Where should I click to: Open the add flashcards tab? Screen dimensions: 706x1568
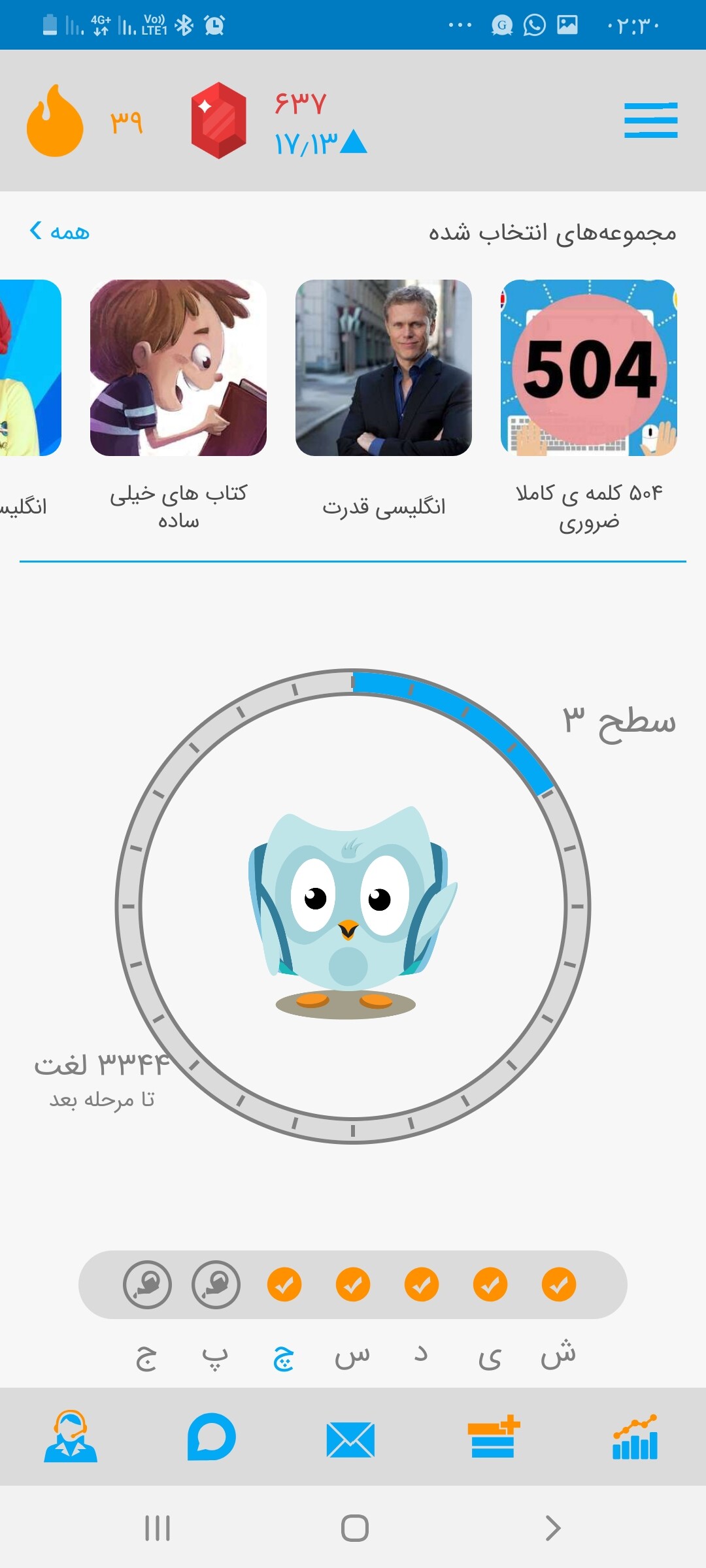click(494, 1437)
